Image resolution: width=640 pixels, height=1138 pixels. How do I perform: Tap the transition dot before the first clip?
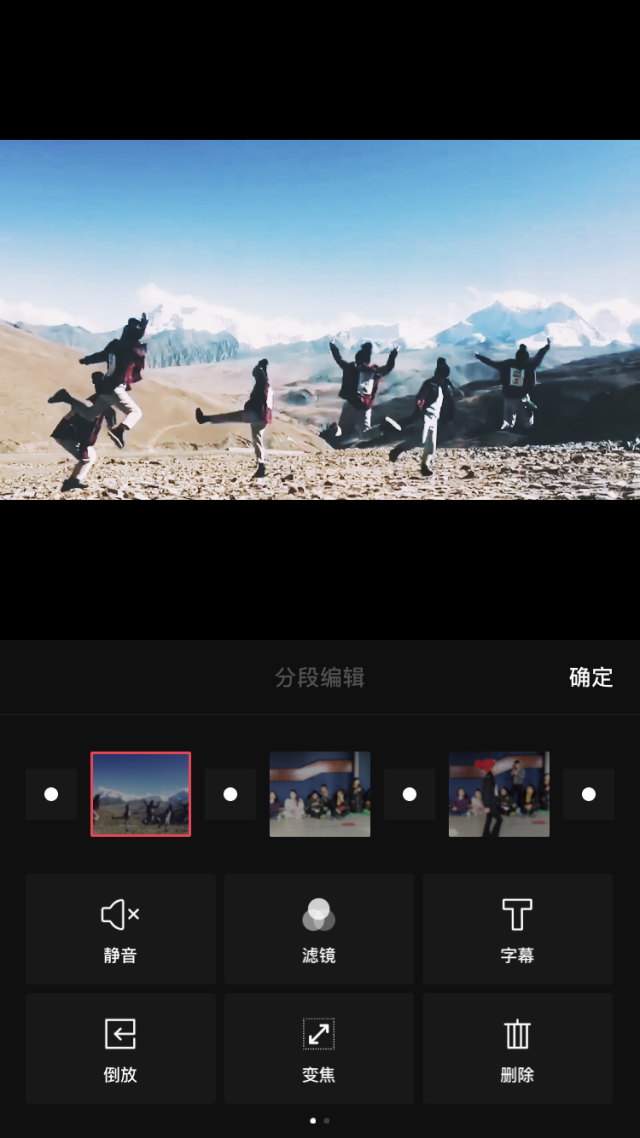coord(51,794)
